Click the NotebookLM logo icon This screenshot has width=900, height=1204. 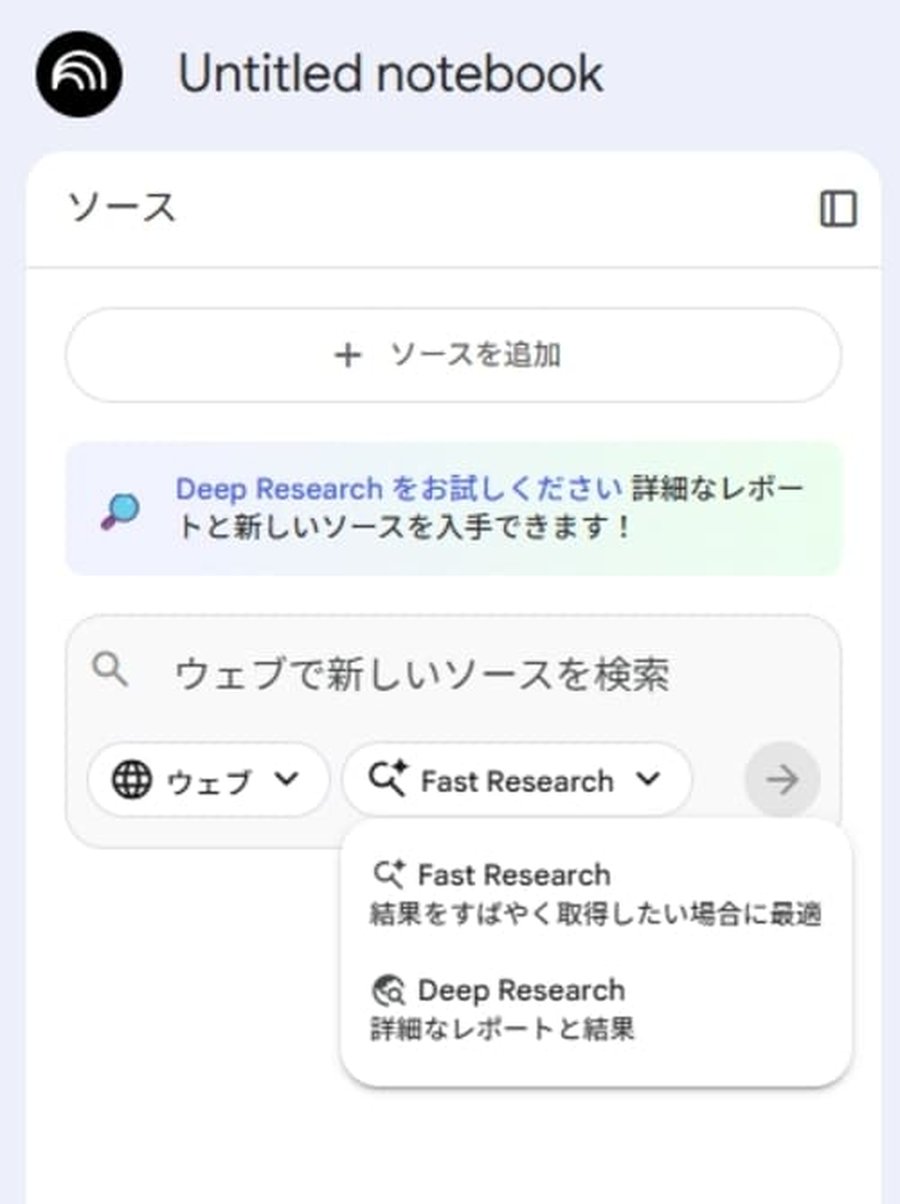tap(78, 71)
